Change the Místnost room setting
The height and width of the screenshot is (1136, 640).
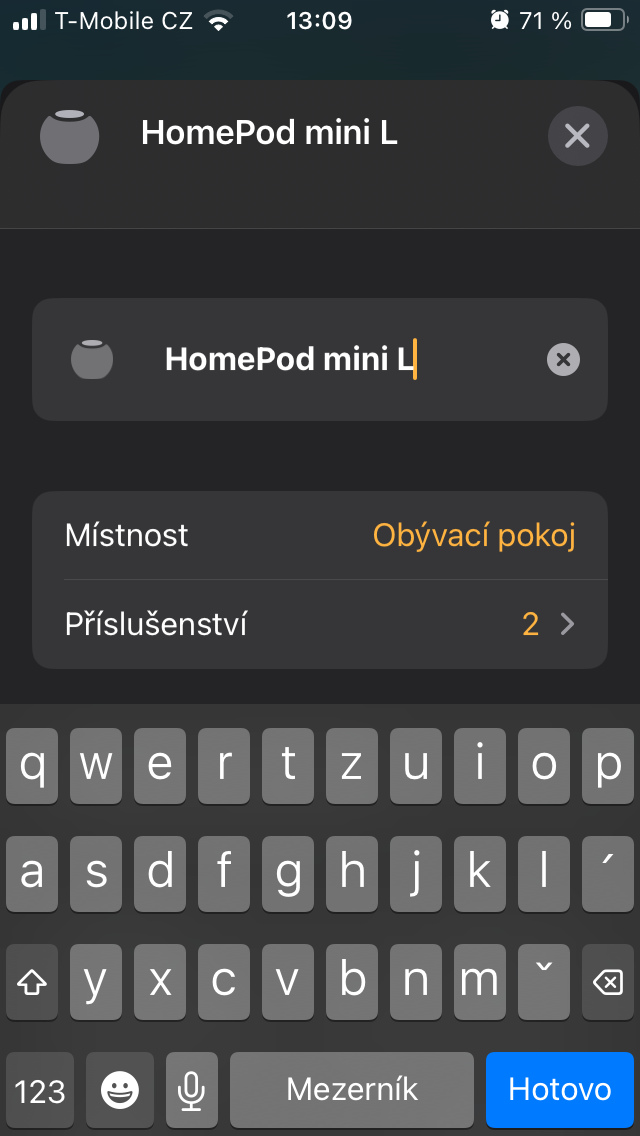[x=473, y=535]
